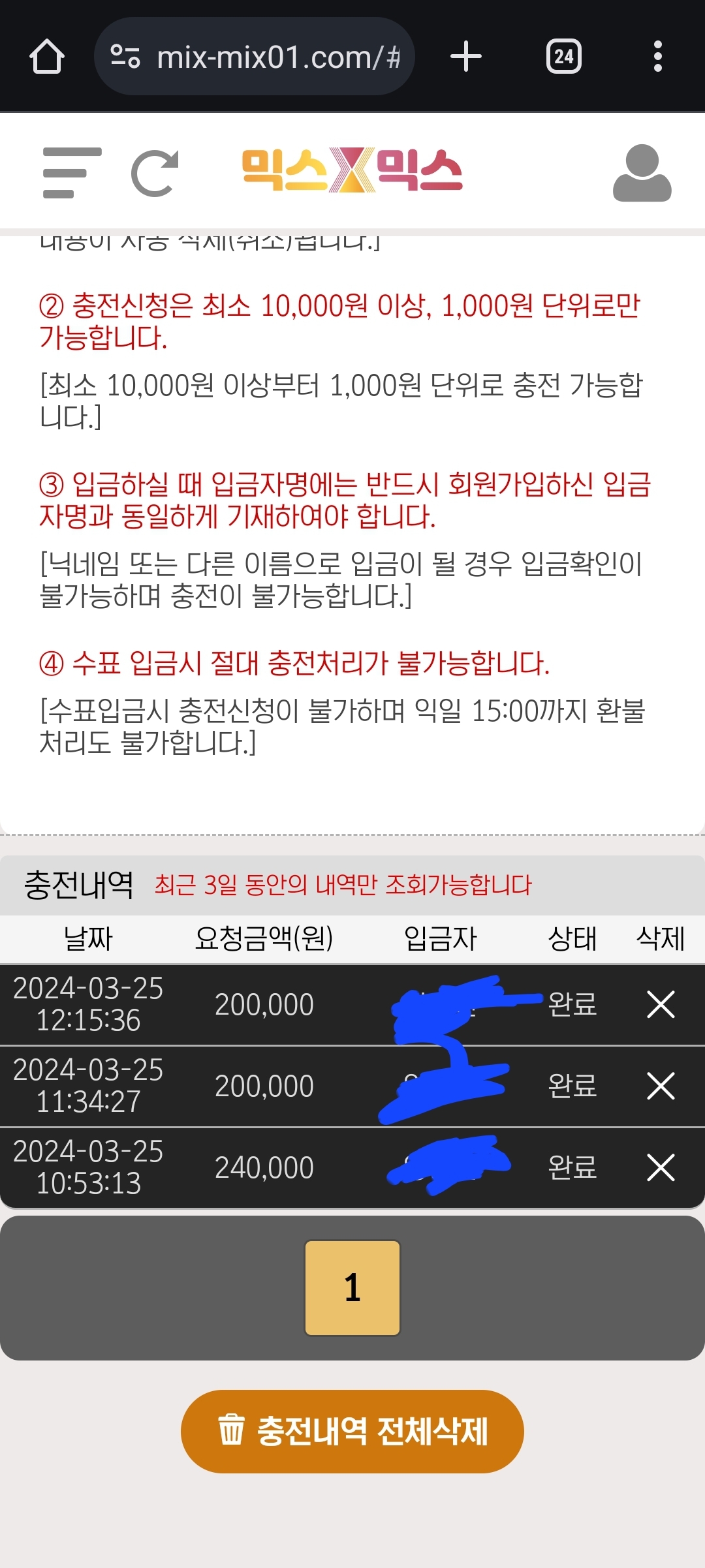The height and width of the screenshot is (1568, 705).
Task: Delete the 12:15:36 charge record
Action: coord(661,1004)
